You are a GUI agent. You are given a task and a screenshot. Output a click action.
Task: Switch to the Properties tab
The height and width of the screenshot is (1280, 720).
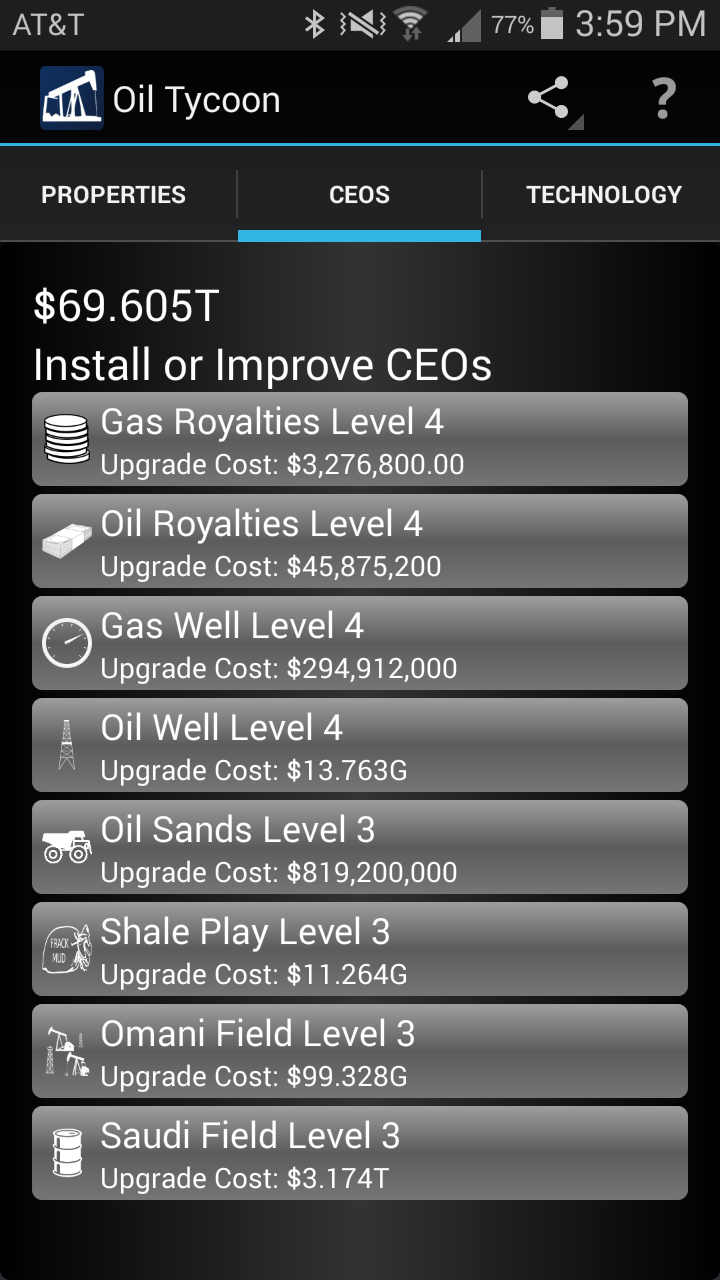point(114,194)
